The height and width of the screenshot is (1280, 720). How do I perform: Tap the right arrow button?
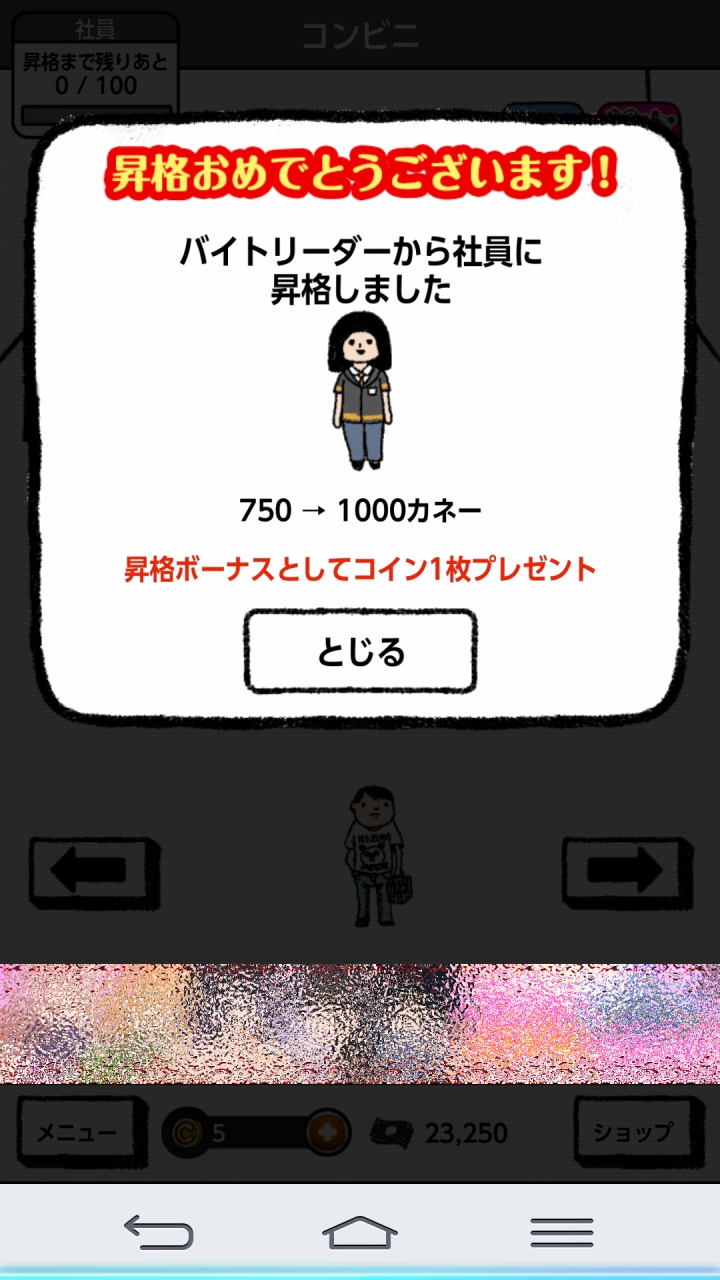coord(627,872)
